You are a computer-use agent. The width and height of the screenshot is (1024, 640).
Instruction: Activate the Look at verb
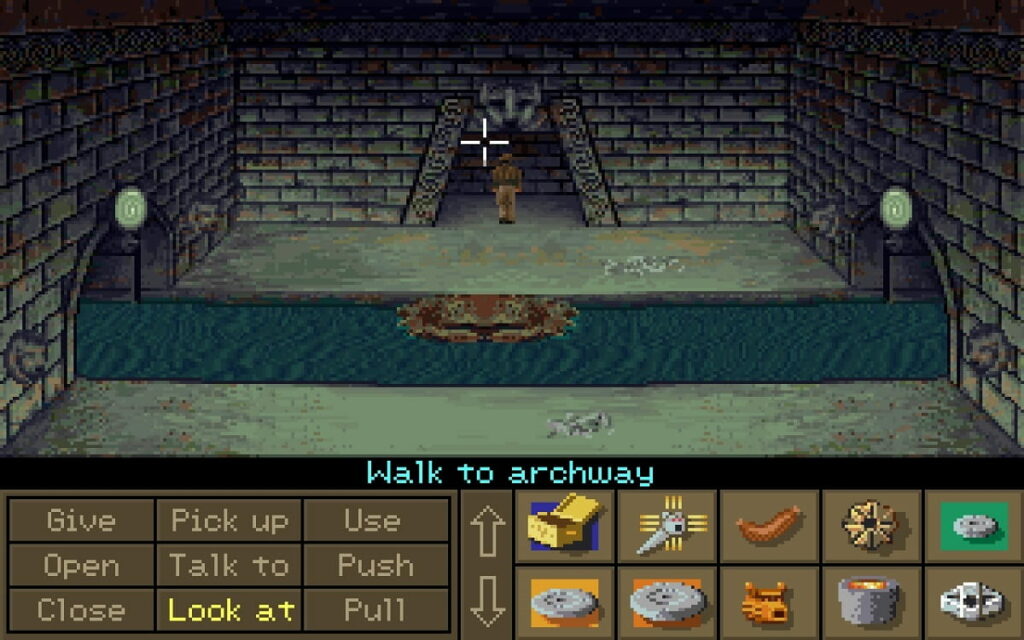229,609
